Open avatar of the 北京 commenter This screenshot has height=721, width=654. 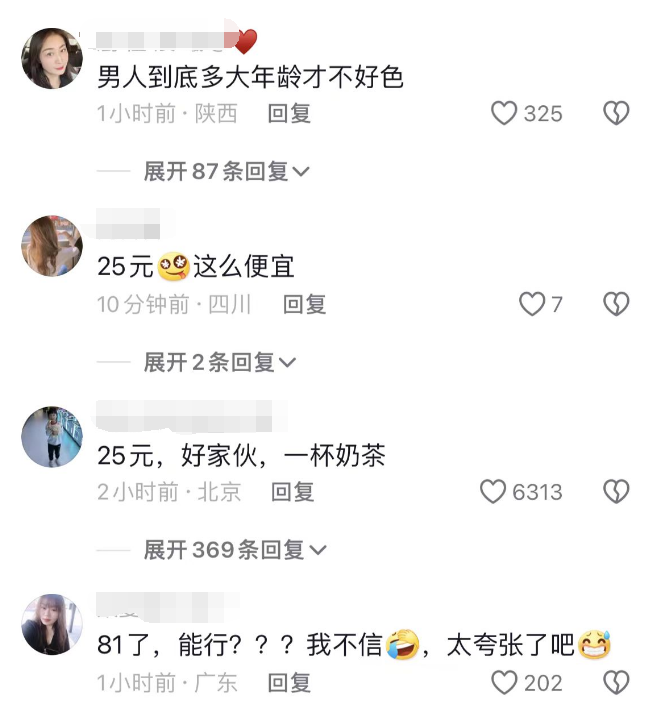coord(52,436)
